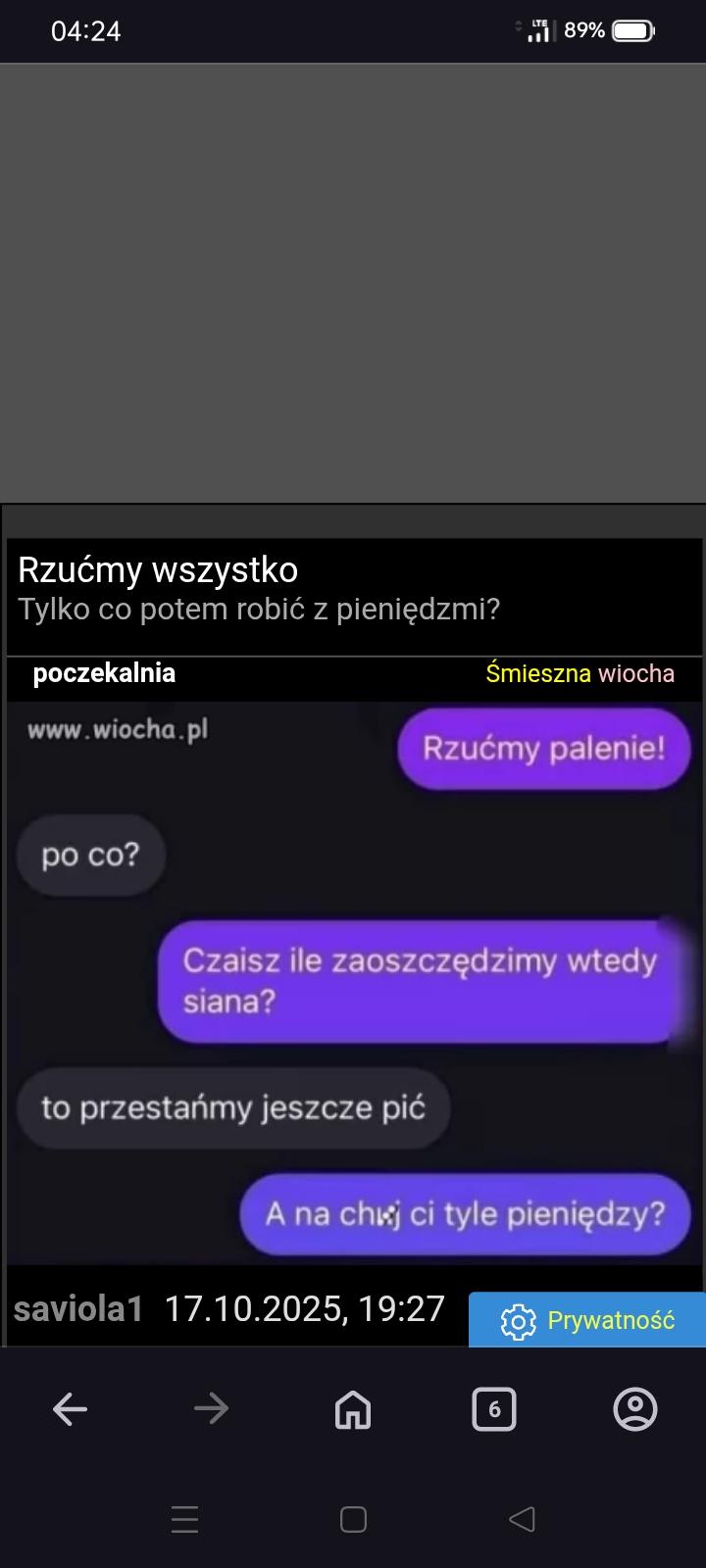The width and height of the screenshot is (706, 1568).
Task: Open the Śmieszna wiocha category link
Action: tap(580, 673)
